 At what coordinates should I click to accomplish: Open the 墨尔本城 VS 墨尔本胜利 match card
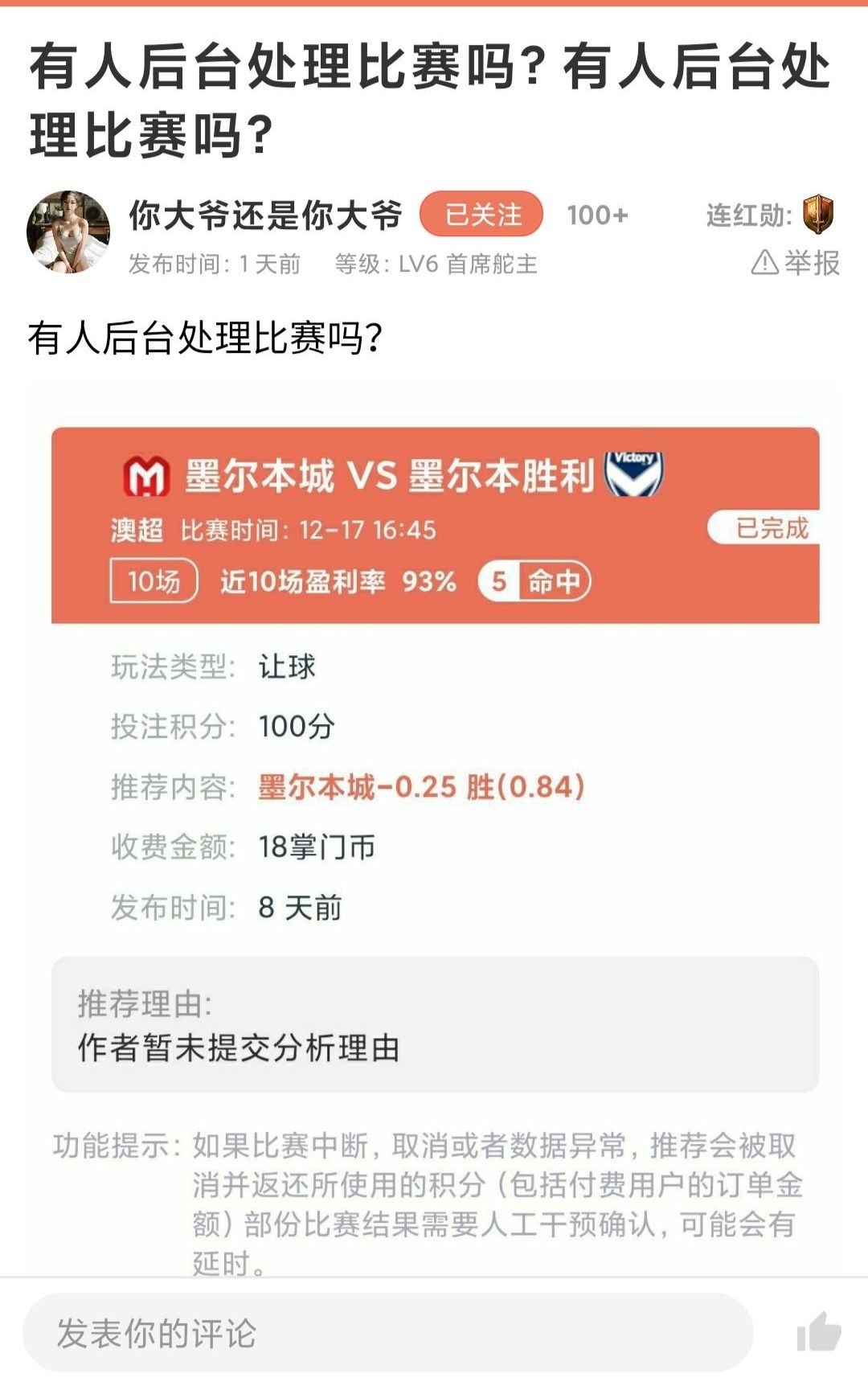[435, 524]
